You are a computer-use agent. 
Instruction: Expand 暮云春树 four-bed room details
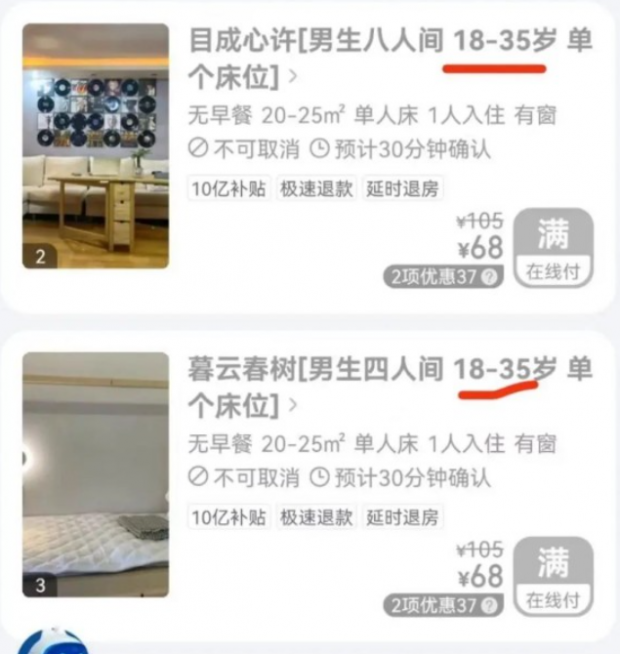(292, 406)
